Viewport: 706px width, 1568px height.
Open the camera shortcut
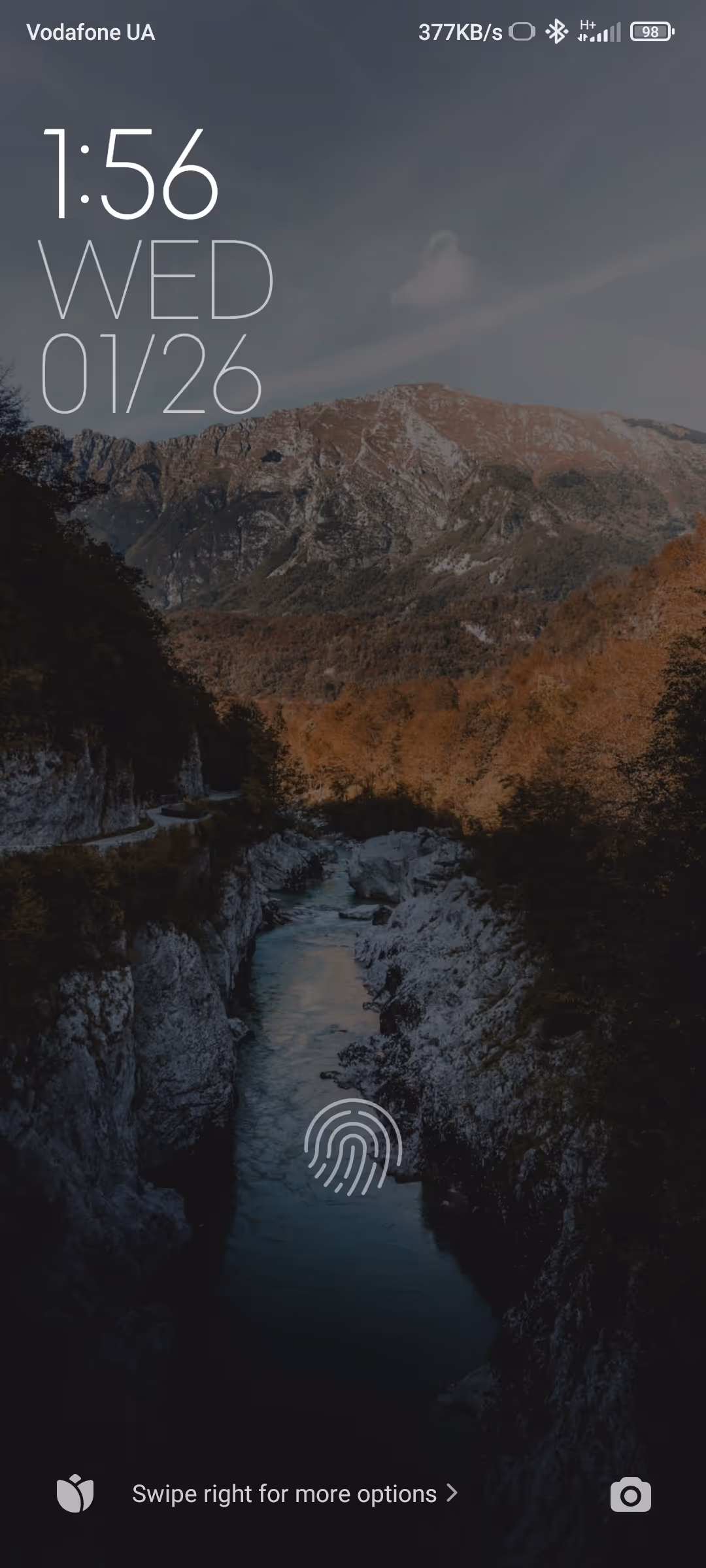(630, 1494)
